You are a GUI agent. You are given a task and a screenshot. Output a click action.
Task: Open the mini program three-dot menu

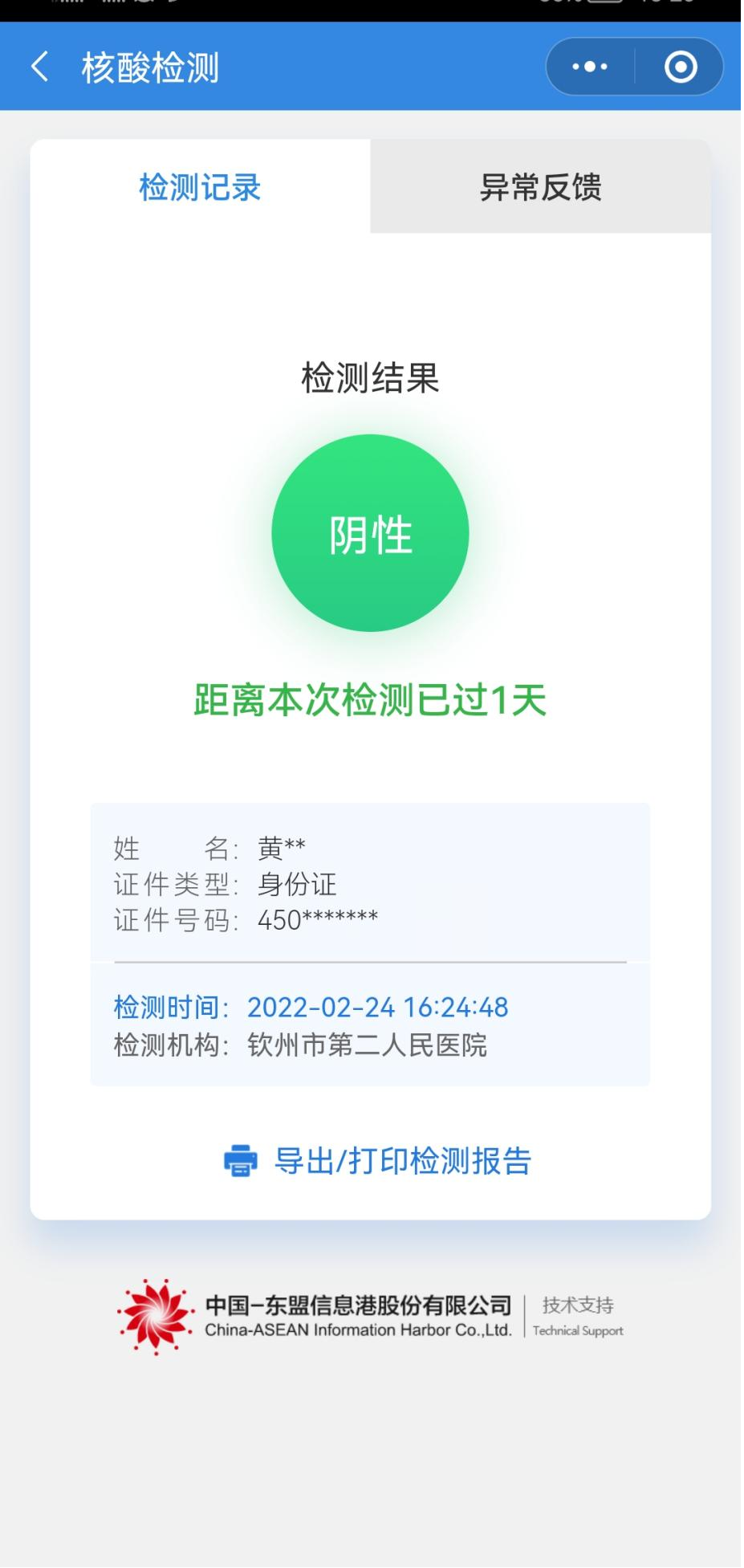tap(590, 67)
